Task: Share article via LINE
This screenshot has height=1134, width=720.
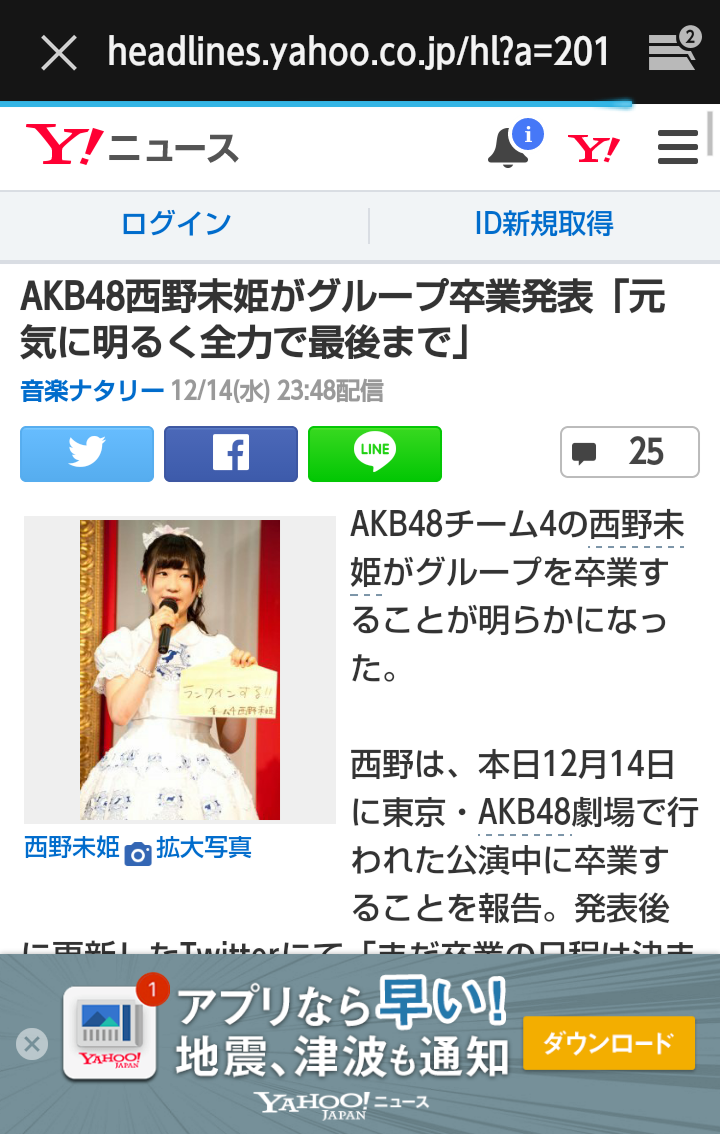Action: pos(375,454)
